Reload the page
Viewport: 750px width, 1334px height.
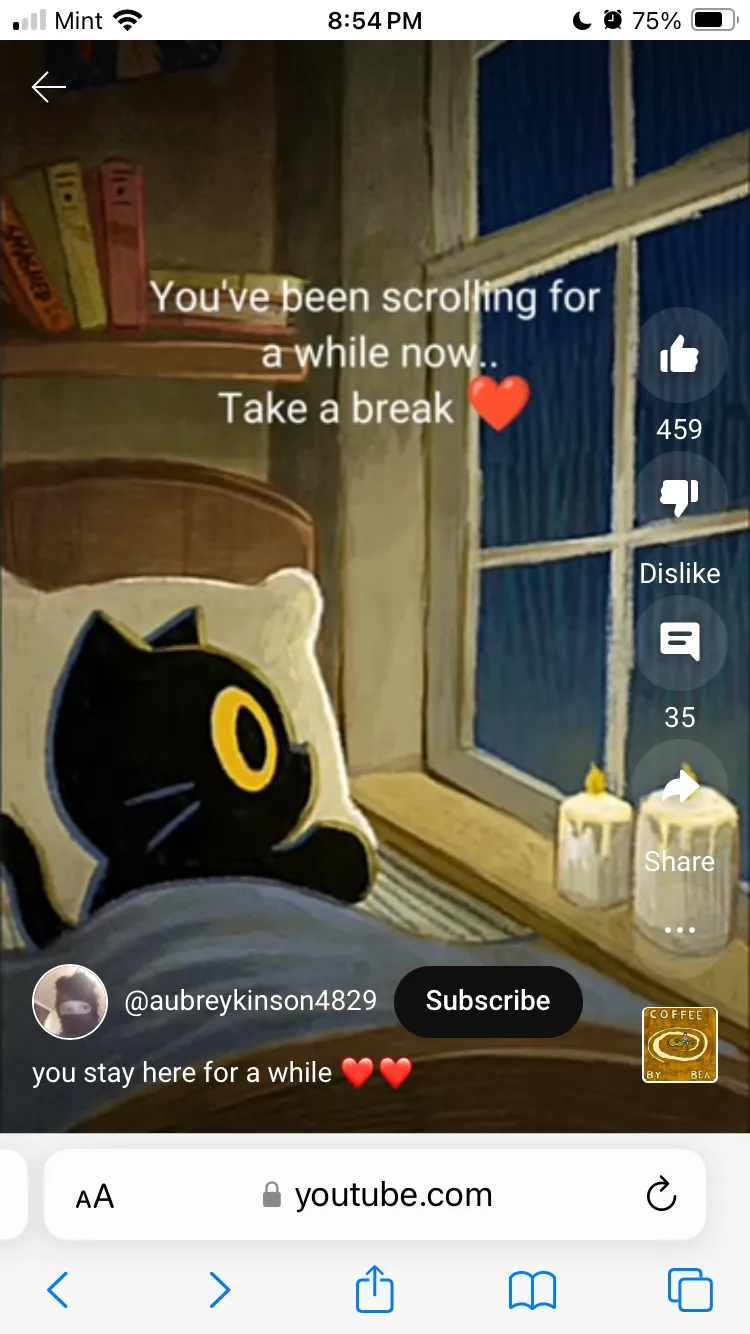661,1195
